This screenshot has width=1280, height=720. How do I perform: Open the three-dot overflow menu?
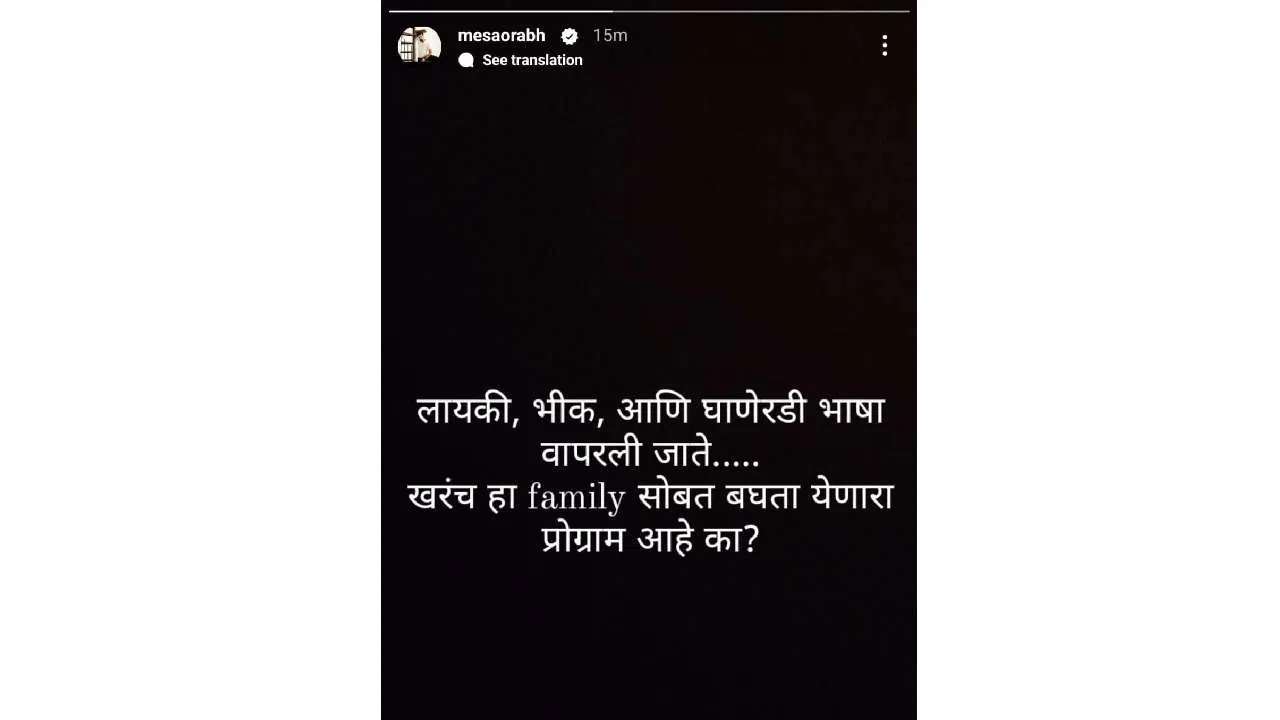pos(884,45)
